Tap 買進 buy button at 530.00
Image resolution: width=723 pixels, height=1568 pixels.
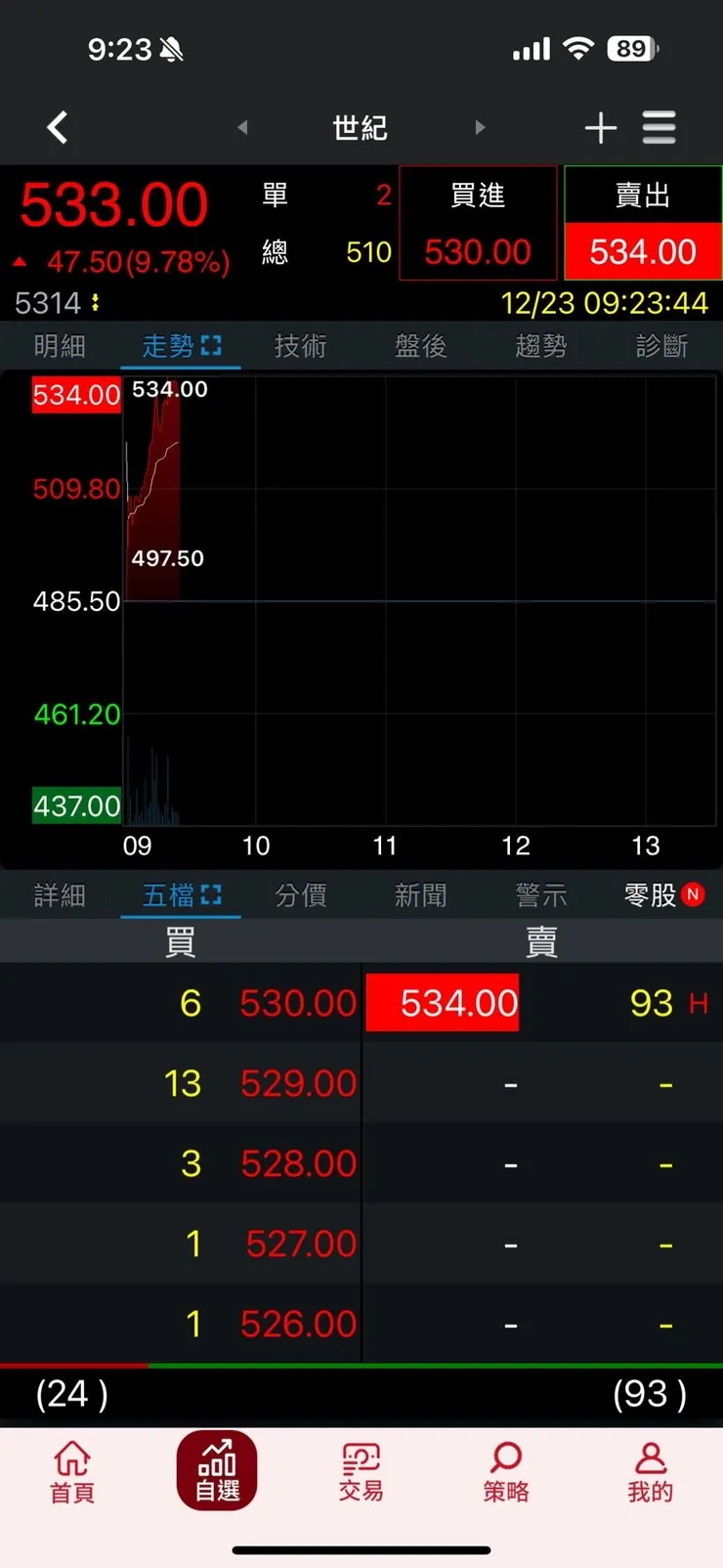coord(478,223)
